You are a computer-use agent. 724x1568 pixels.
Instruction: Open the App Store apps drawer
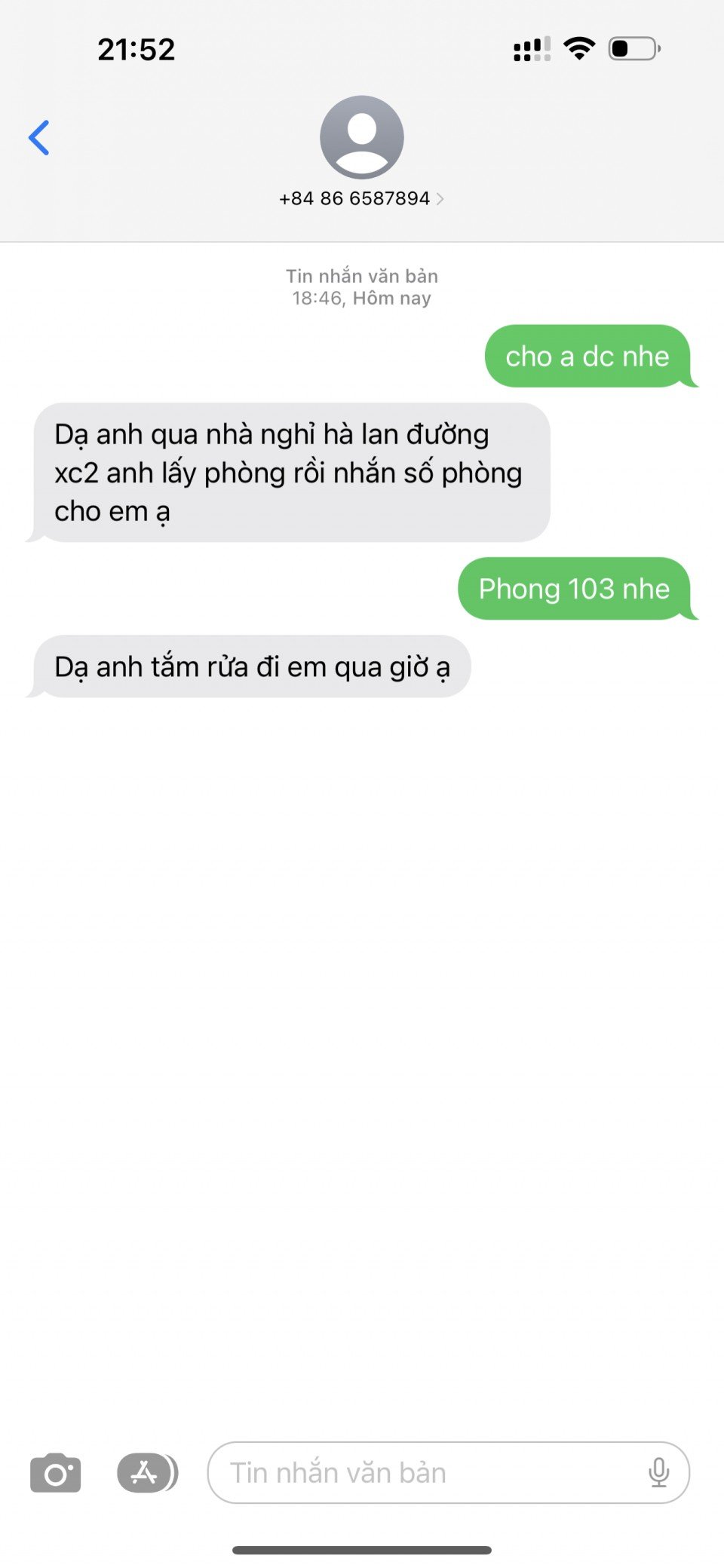click(146, 1472)
